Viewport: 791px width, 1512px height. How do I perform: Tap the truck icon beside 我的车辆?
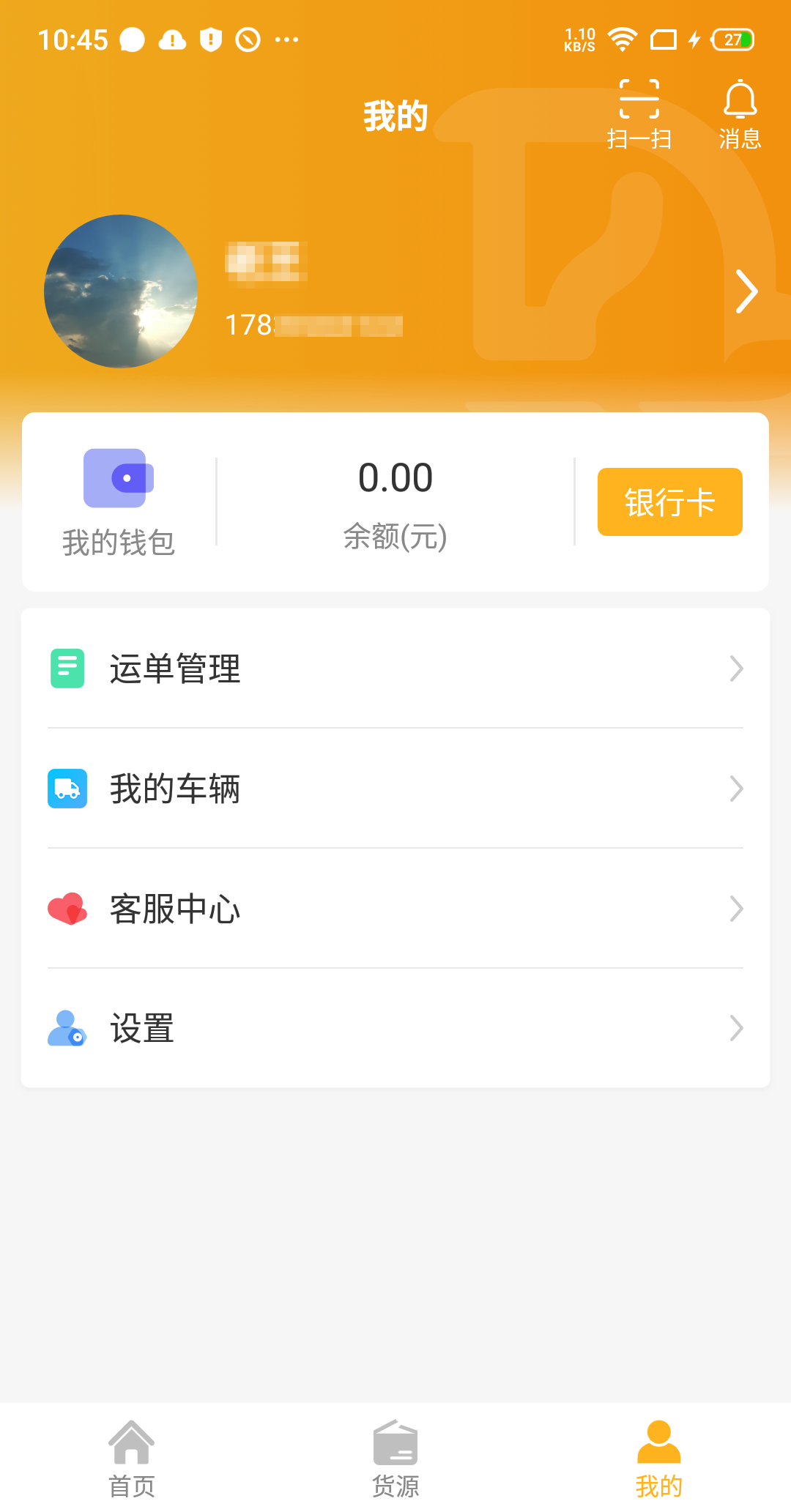pyautogui.click(x=67, y=789)
